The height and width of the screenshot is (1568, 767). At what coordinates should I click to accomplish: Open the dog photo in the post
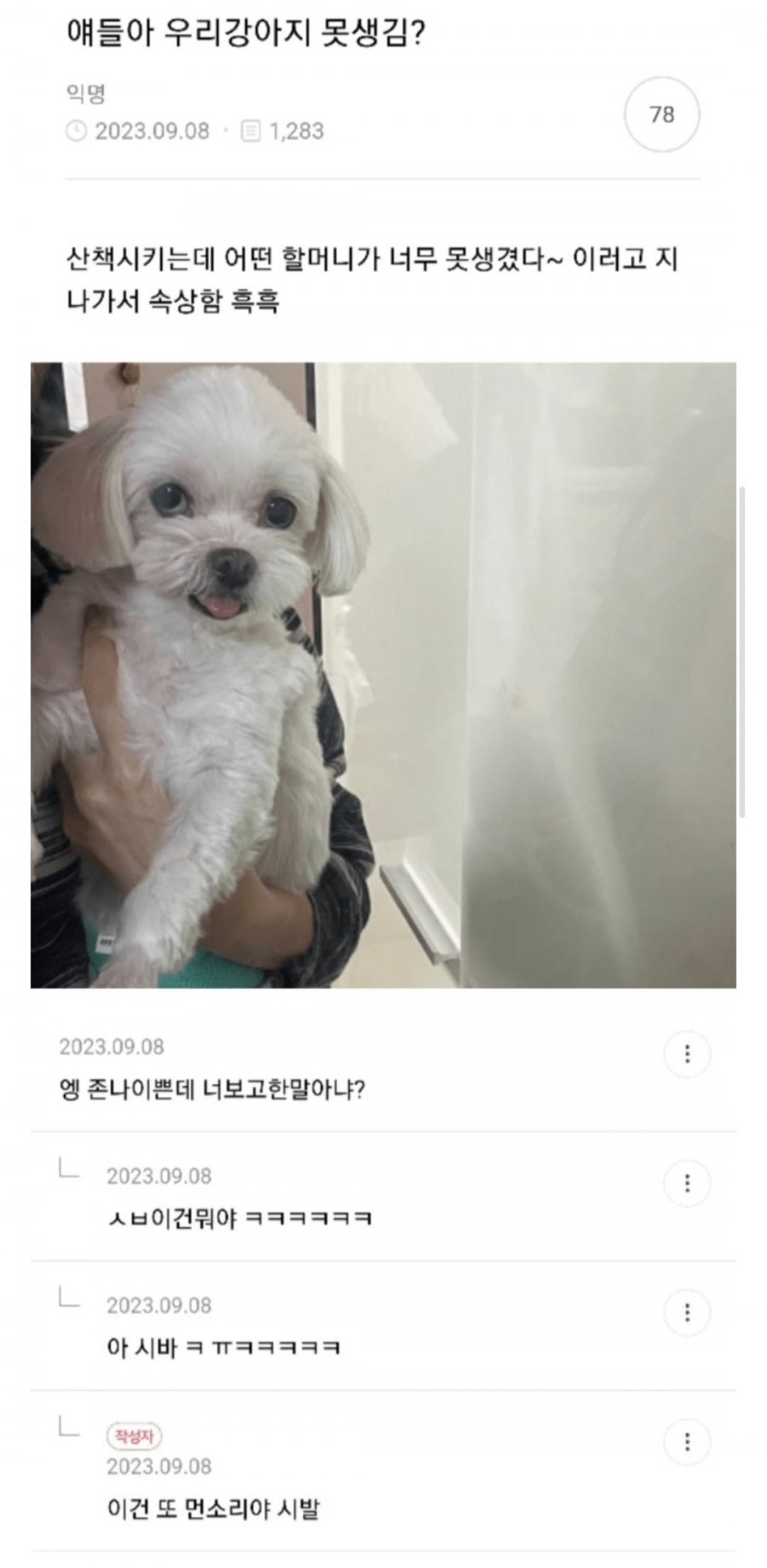coord(383,675)
